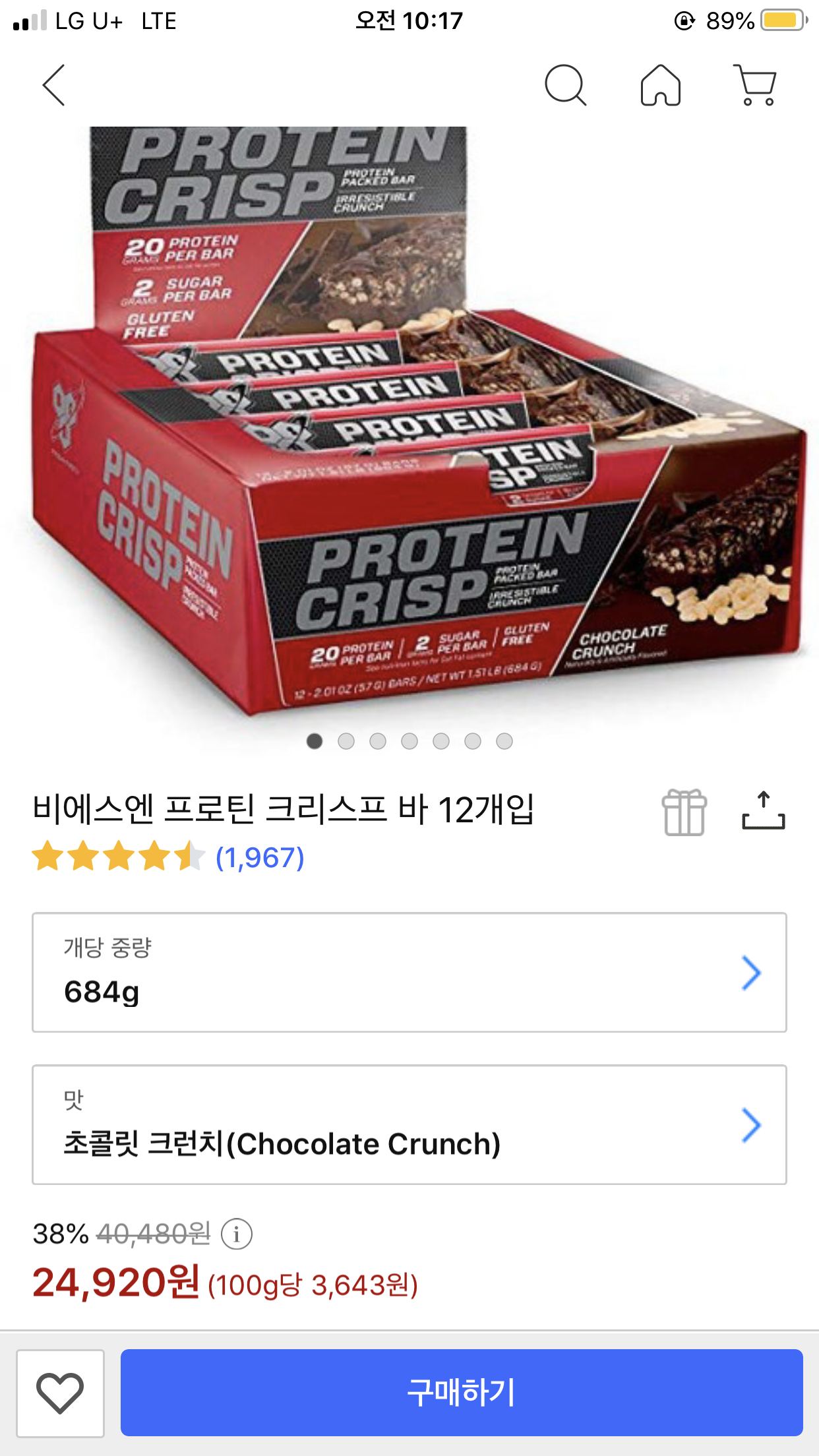Go back using the top arrow
This screenshot has width=819, height=1456.
click(x=54, y=85)
